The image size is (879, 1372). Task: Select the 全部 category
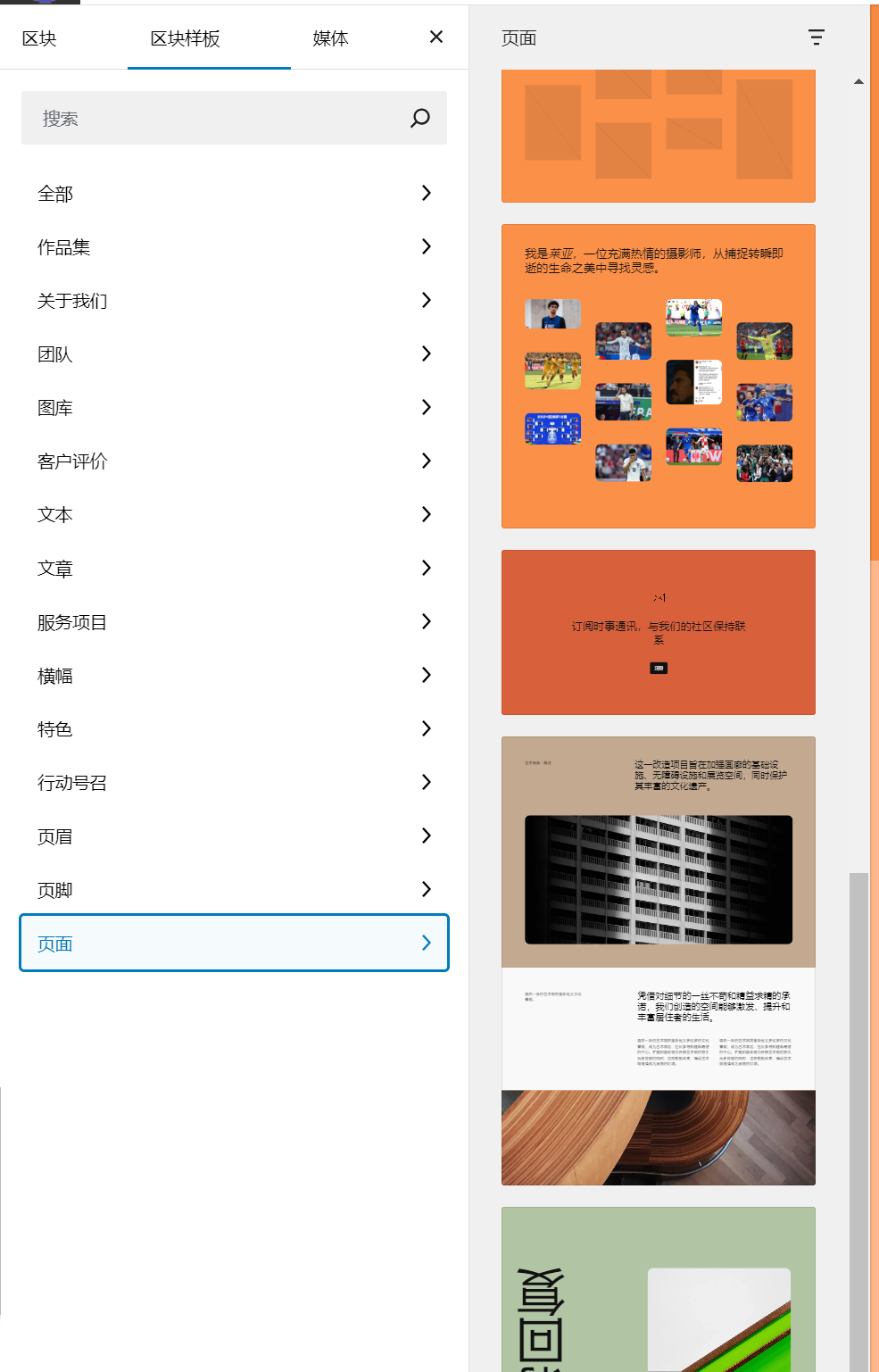click(234, 193)
